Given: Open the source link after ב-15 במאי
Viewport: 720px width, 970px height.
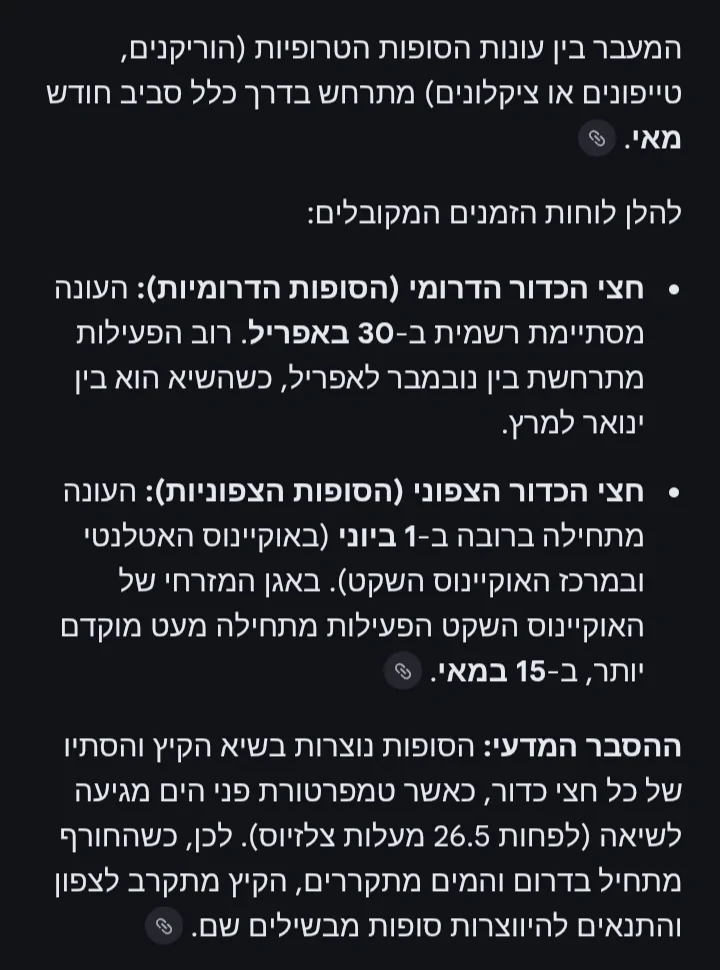Looking at the screenshot, I should [402, 670].
